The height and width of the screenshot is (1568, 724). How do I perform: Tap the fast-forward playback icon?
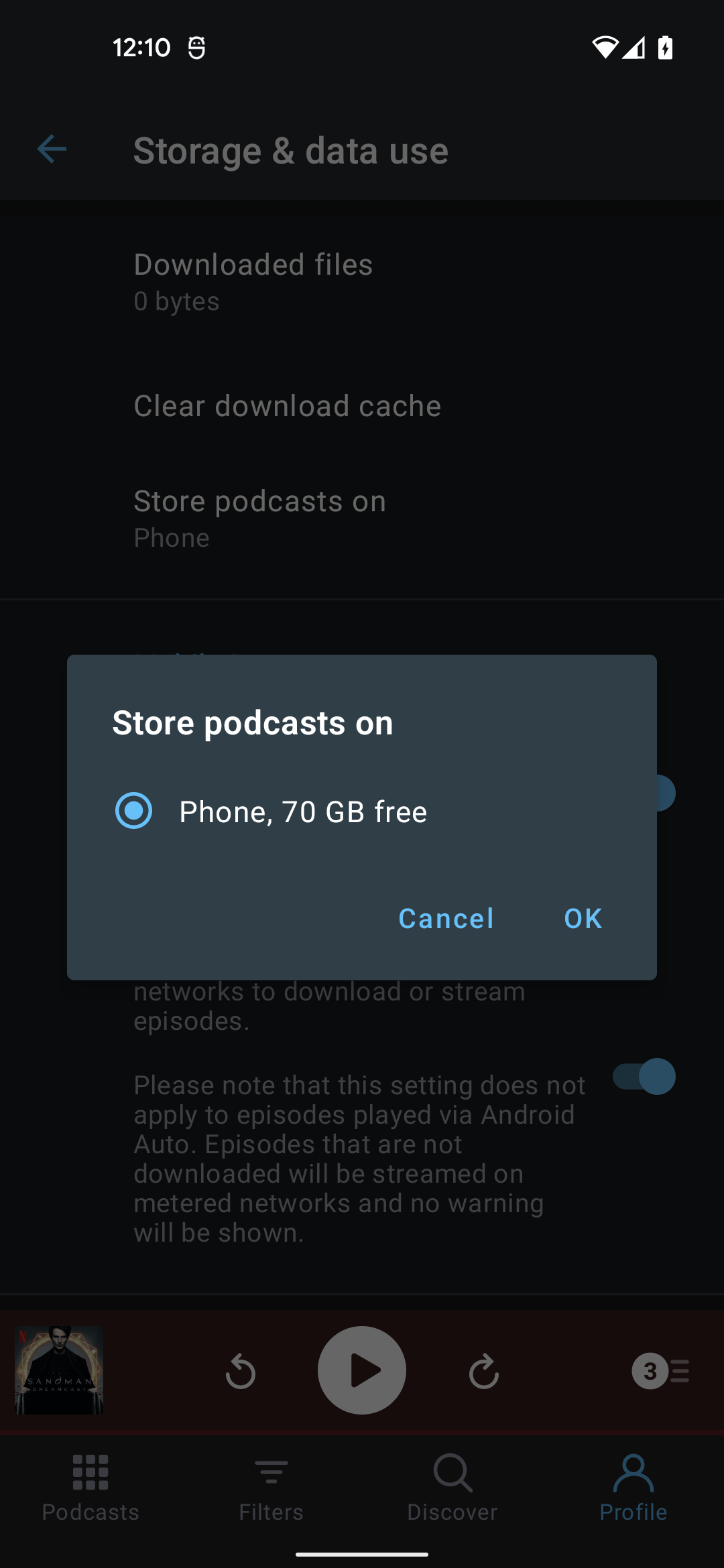(x=484, y=1370)
